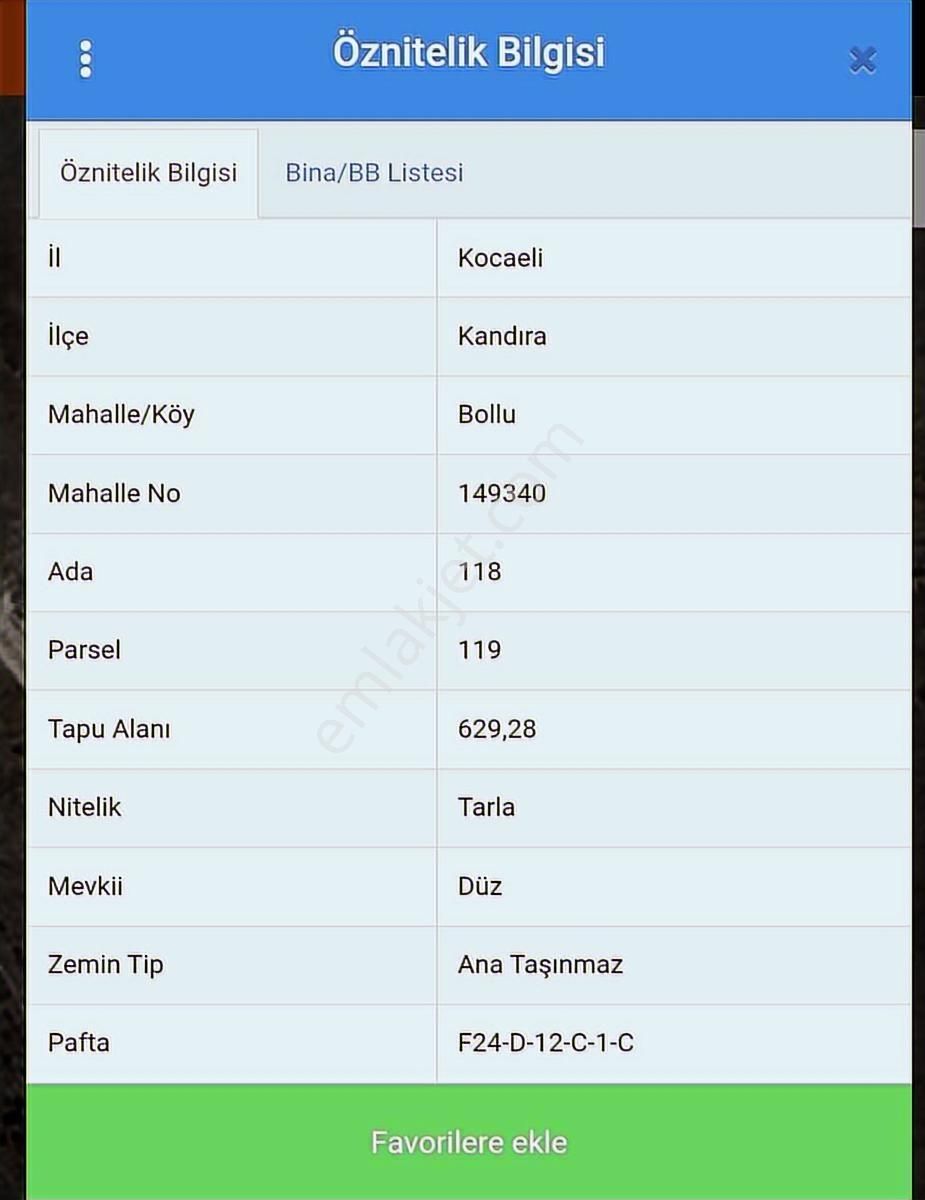Open the three-dot options menu
The height and width of the screenshot is (1200, 925).
[x=85, y=58]
